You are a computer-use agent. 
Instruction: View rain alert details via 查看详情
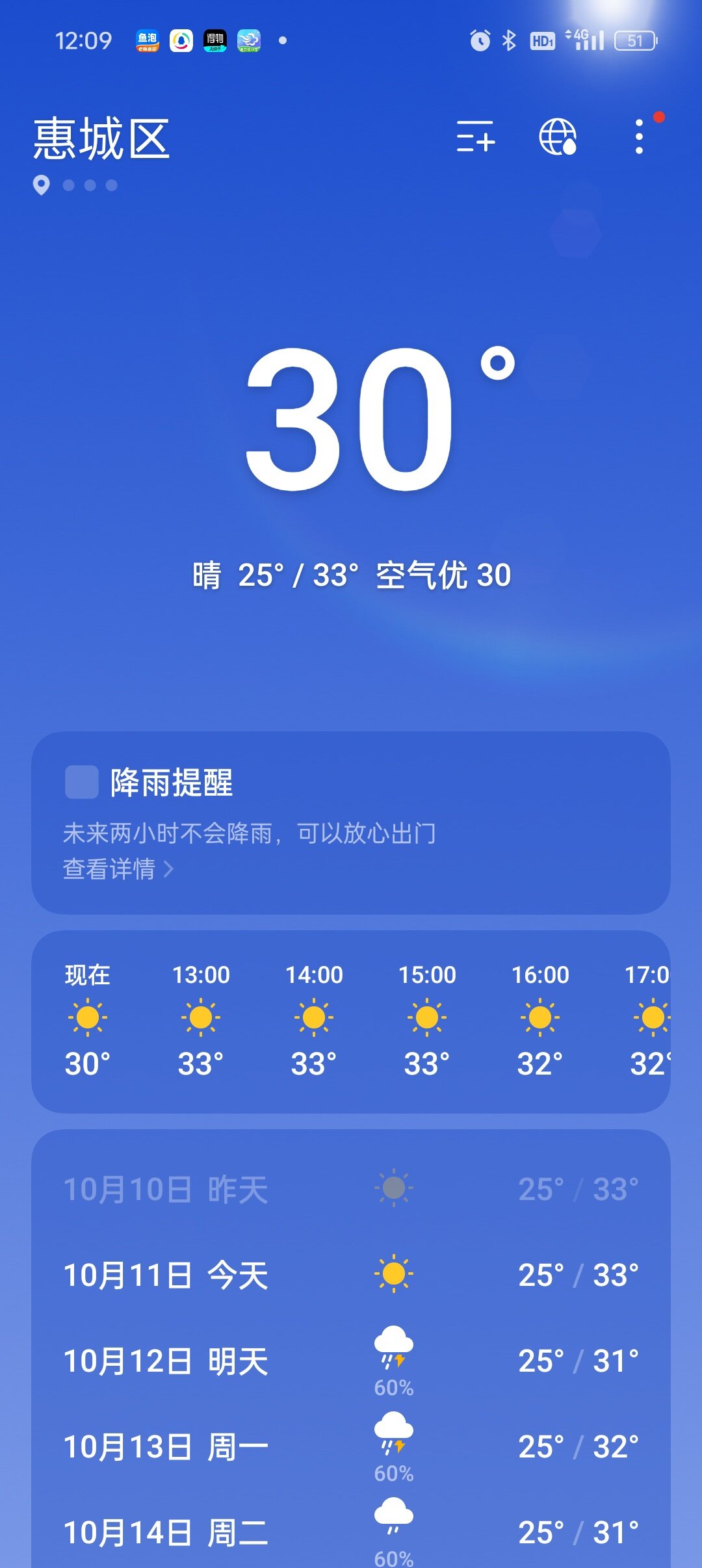pyautogui.click(x=118, y=869)
